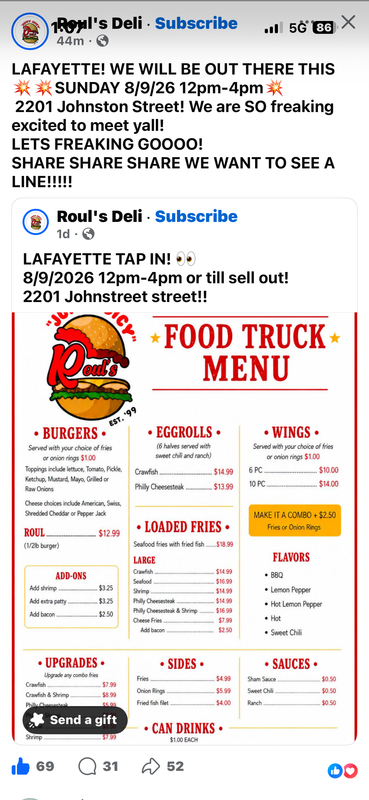Subscribe to Roul's Deli in the shared post

coord(196,216)
